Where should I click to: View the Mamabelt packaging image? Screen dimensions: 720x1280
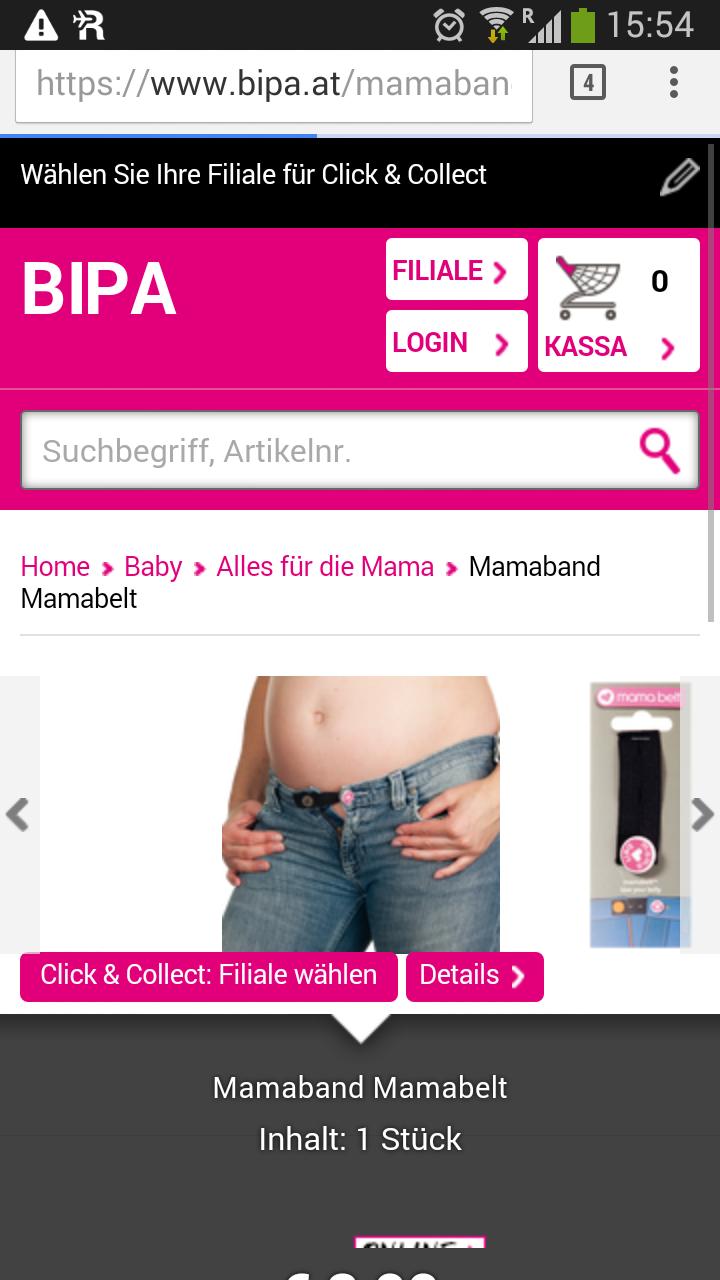(x=638, y=815)
